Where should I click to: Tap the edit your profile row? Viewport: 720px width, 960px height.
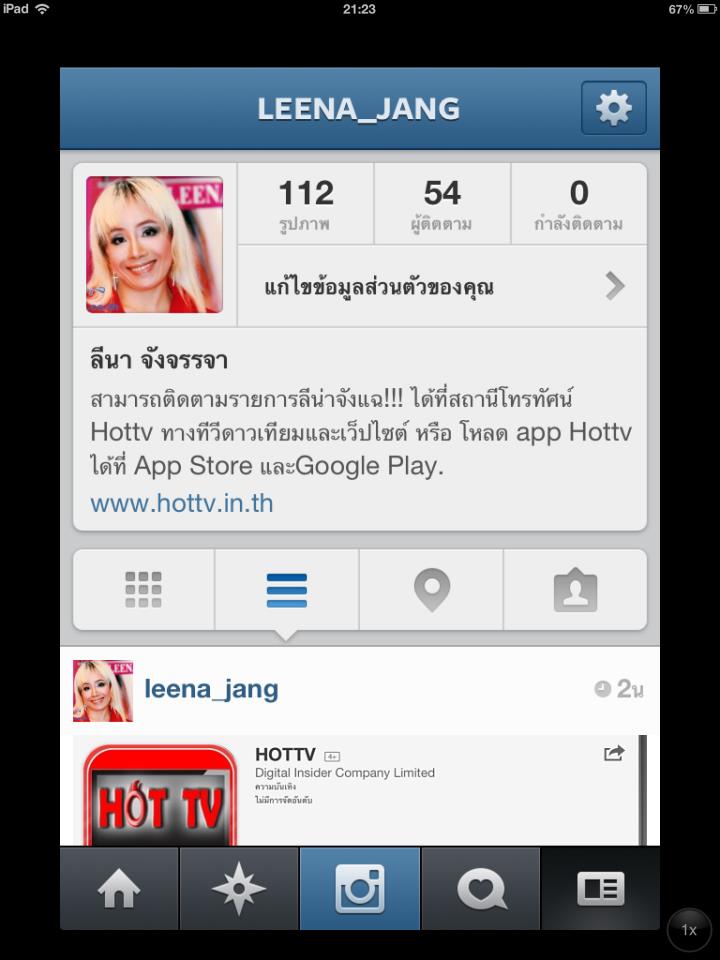(442, 288)
